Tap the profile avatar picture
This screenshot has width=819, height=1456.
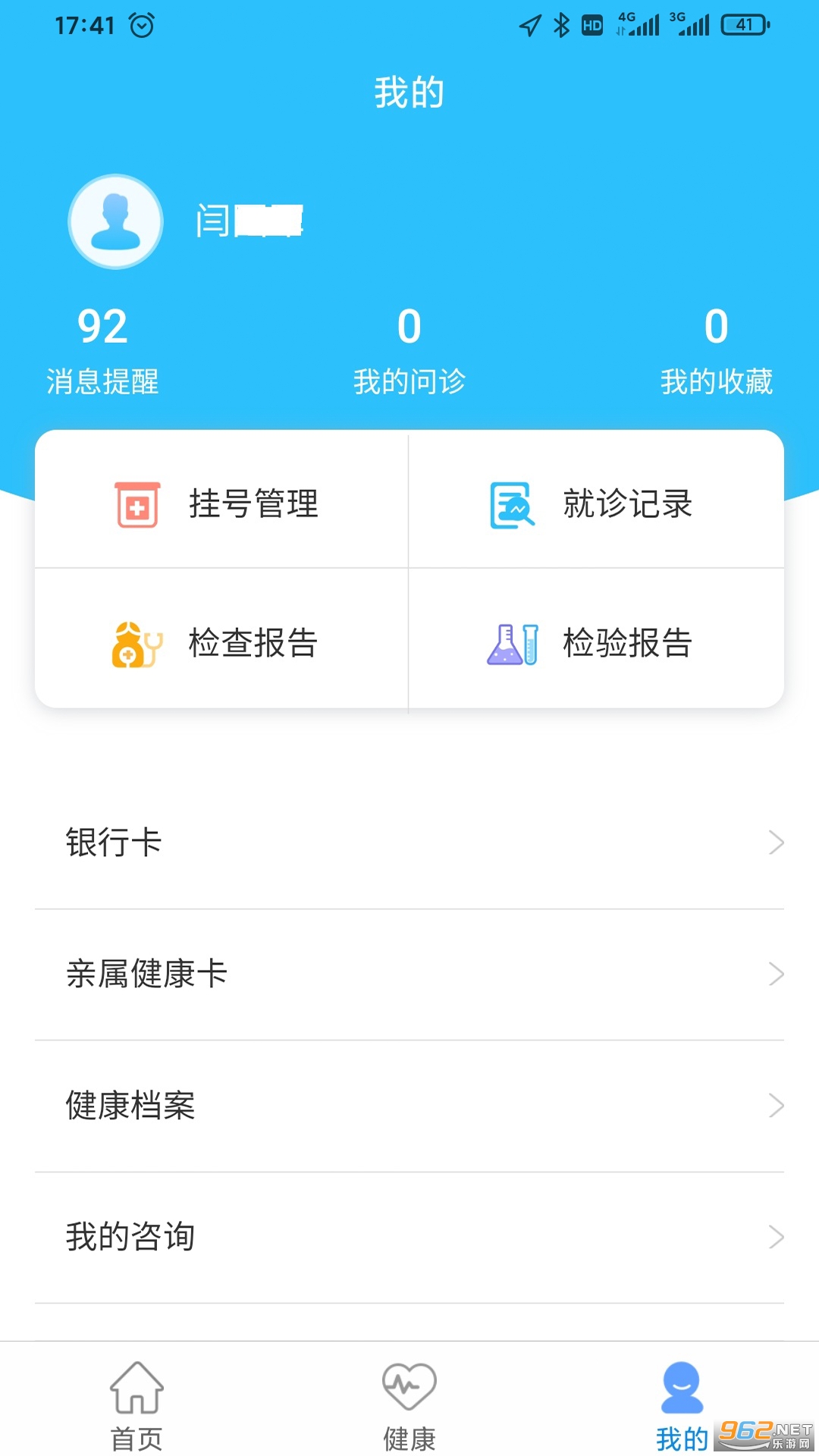(115, 221)
